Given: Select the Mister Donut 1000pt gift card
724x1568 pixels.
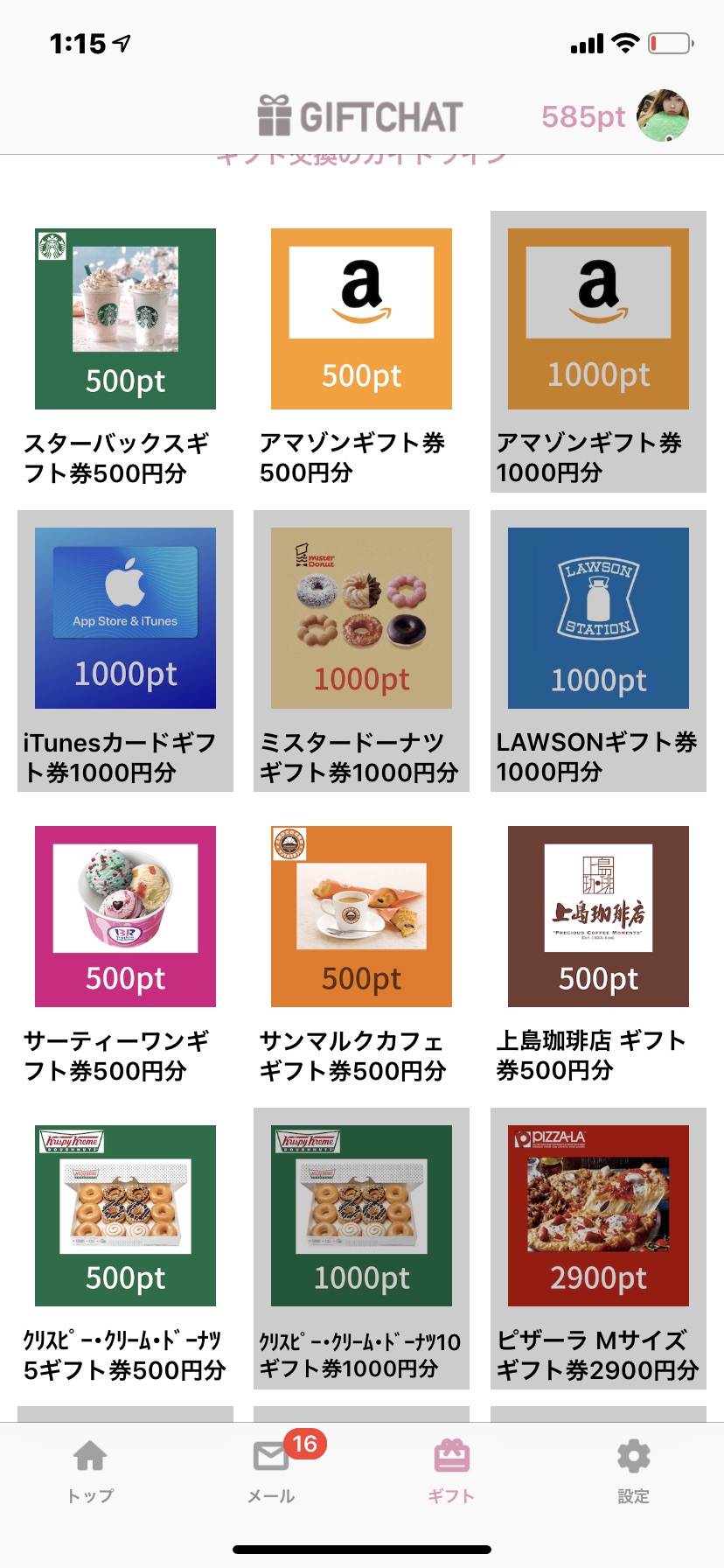Looking at the screenshot, I should 361,651.
